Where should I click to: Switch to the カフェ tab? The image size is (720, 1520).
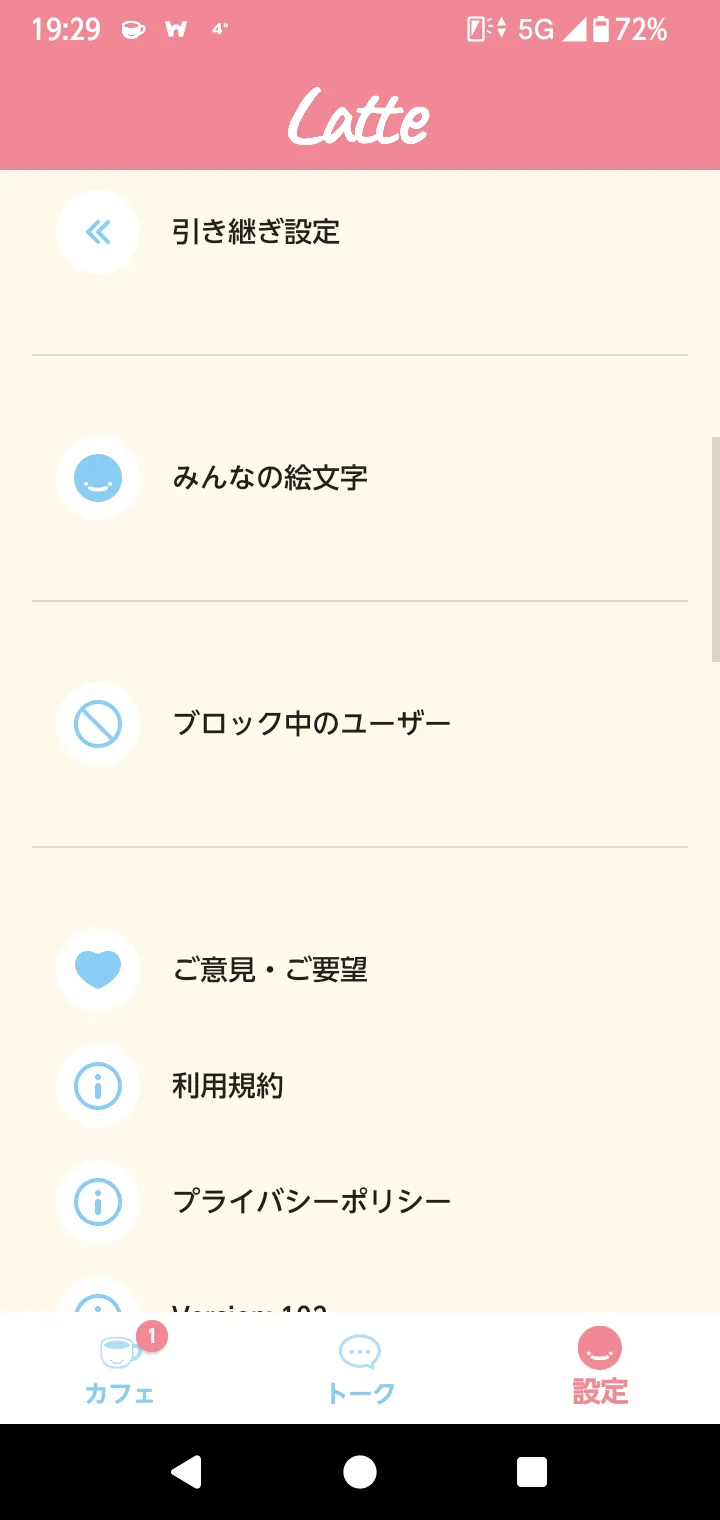point(120,1368)
